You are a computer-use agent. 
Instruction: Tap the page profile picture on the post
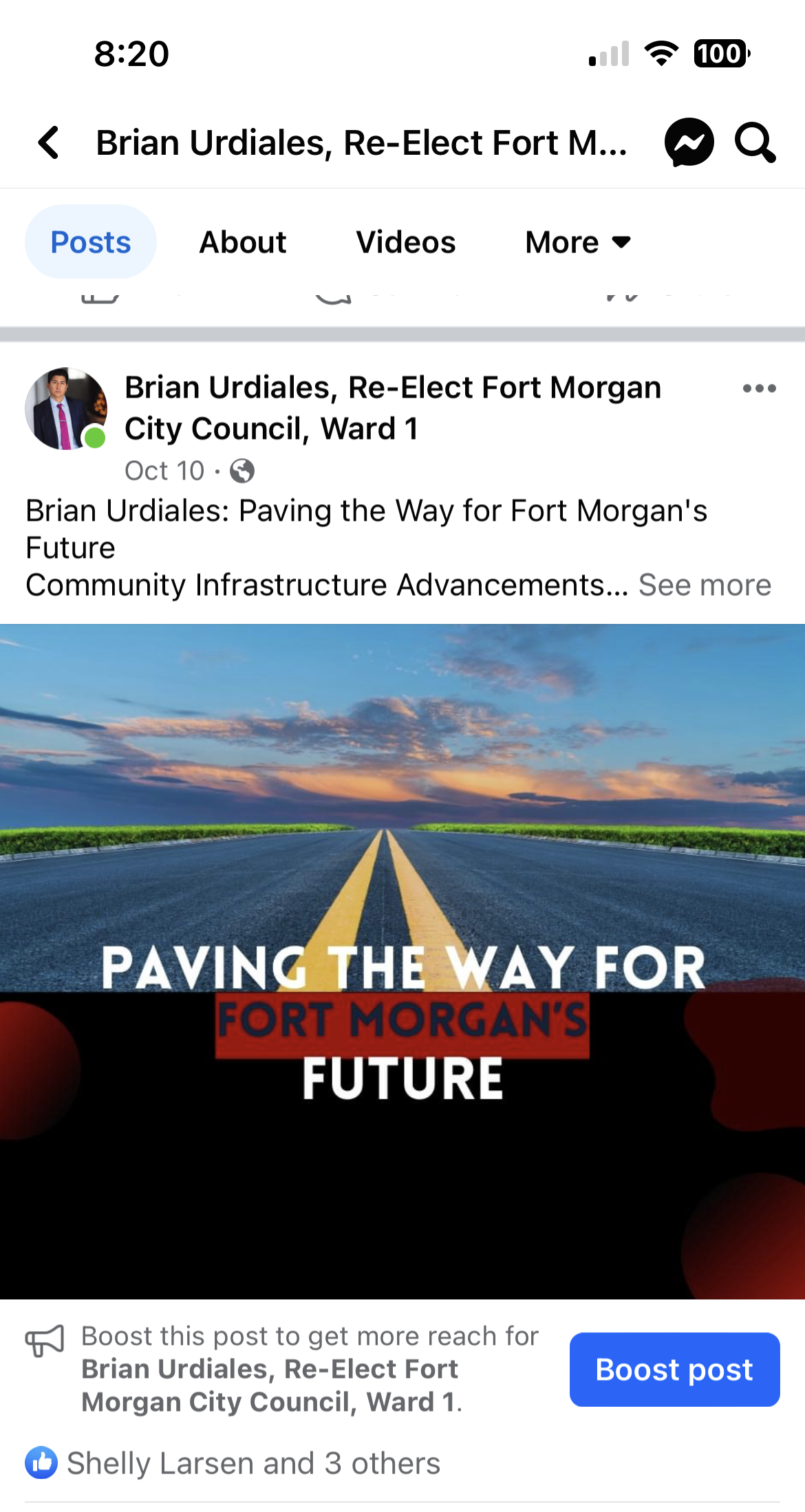pyautogui.click(x=66, y=409)
